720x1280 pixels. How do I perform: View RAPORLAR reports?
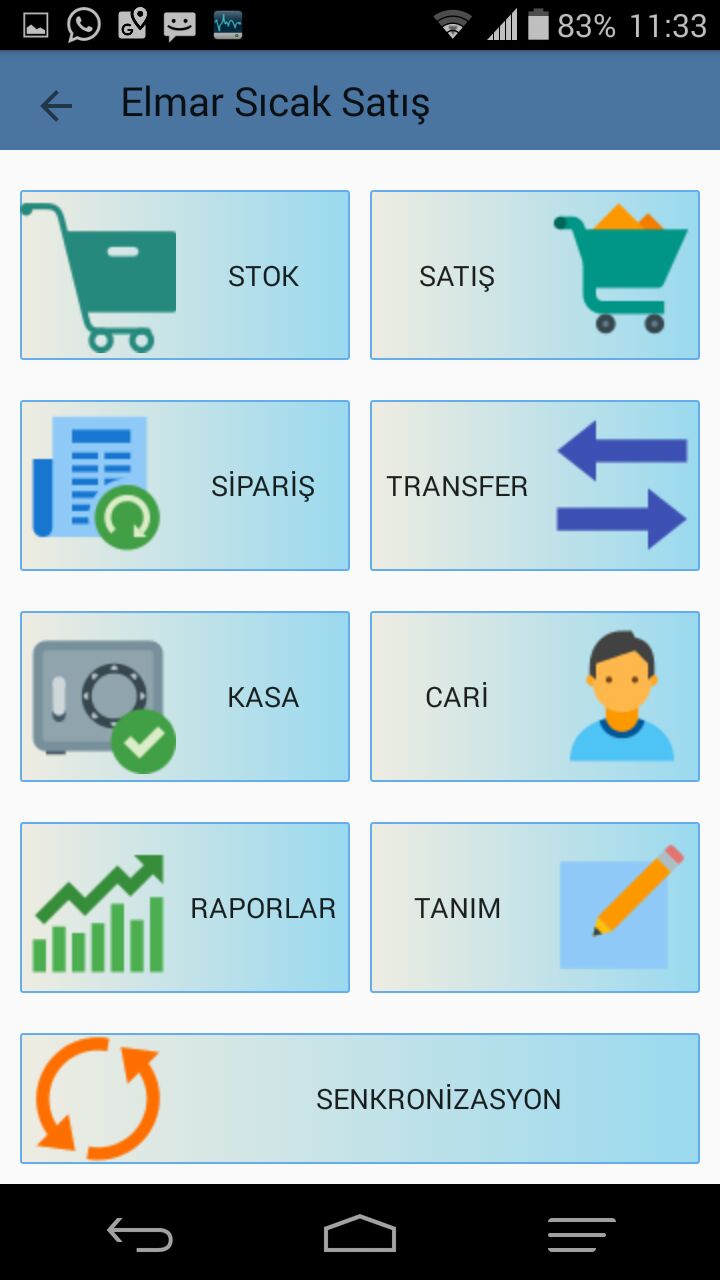[185, 907]
